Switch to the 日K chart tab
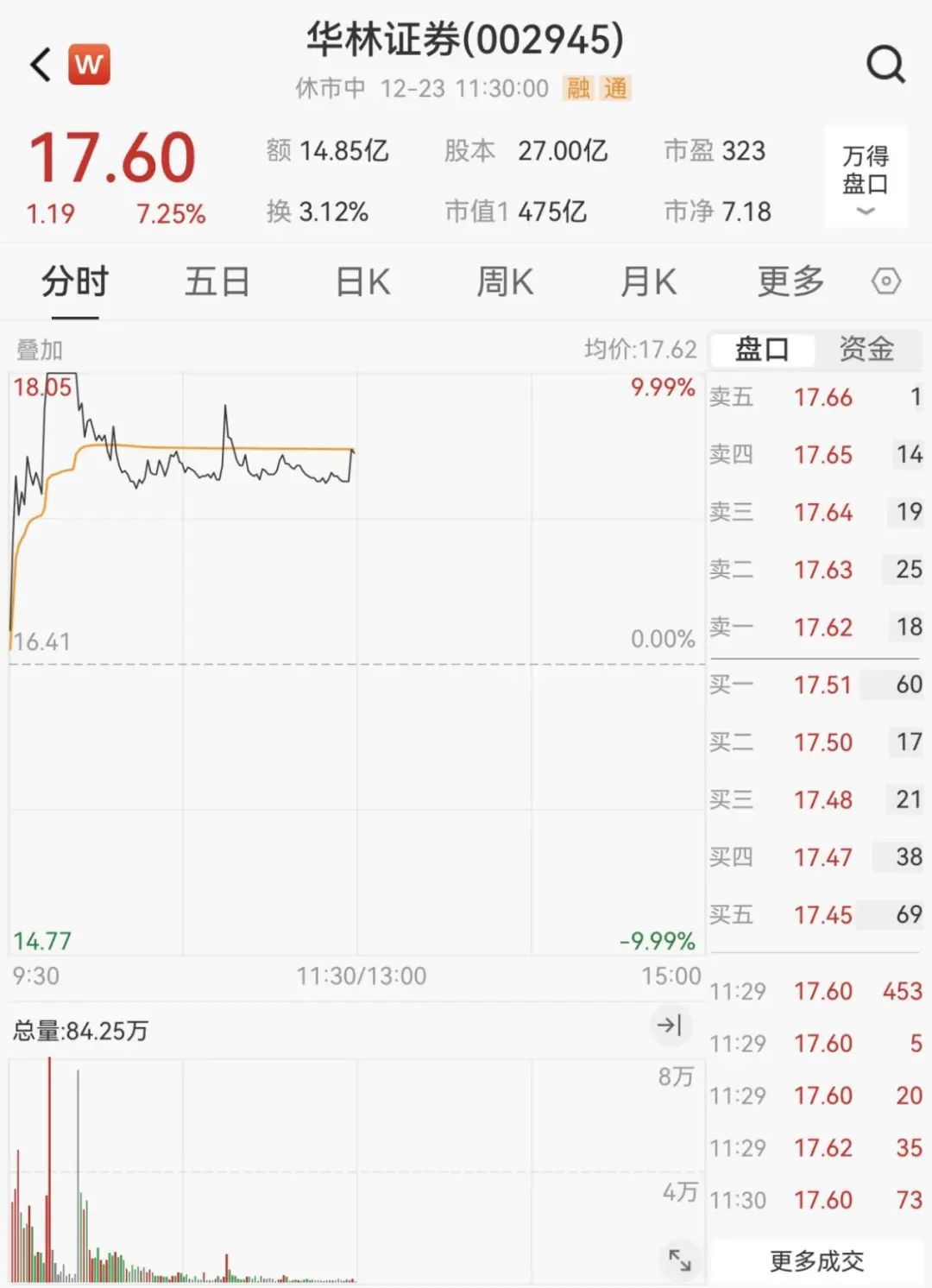The width and height of the screenshot is (932, 1288). coord(362,282)
